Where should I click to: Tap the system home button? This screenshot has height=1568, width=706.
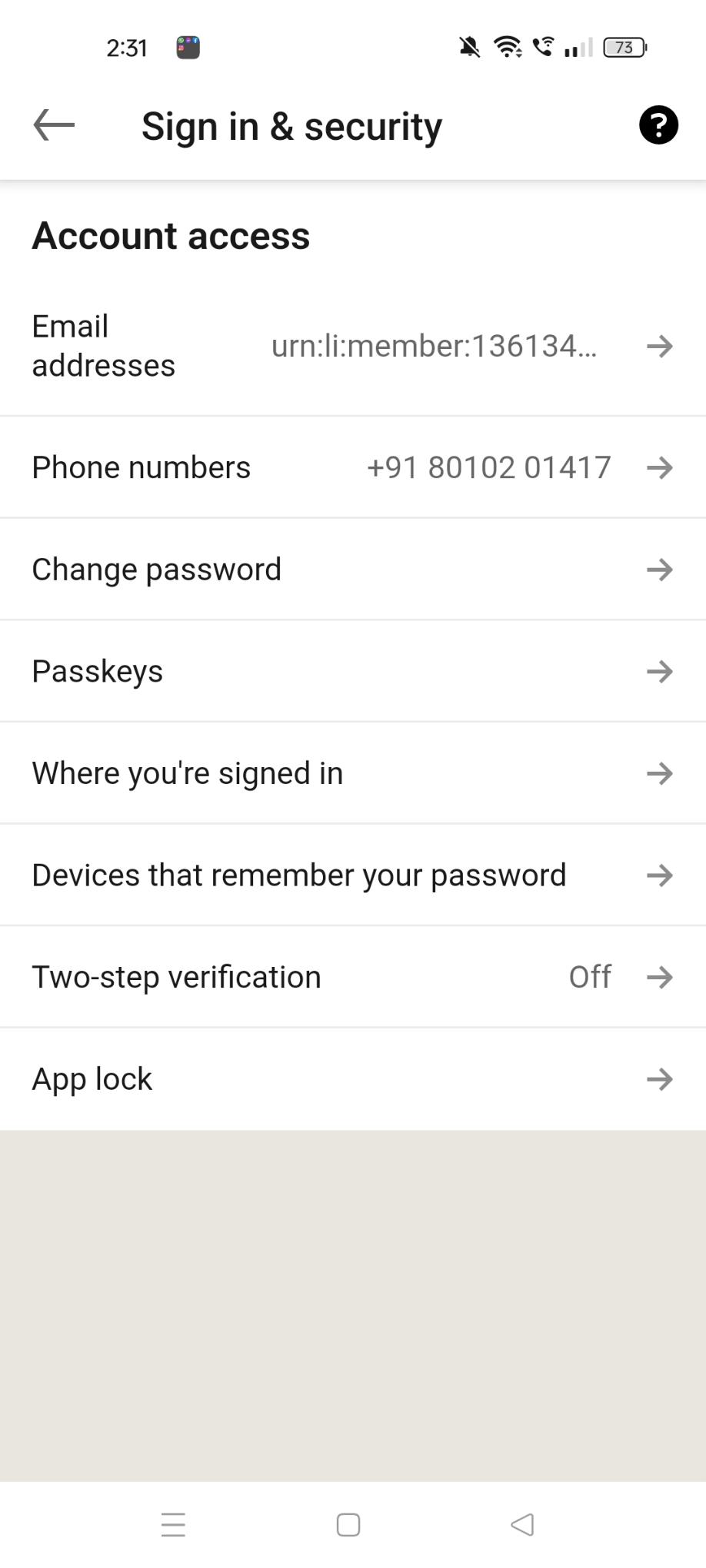pos(348,1524)
